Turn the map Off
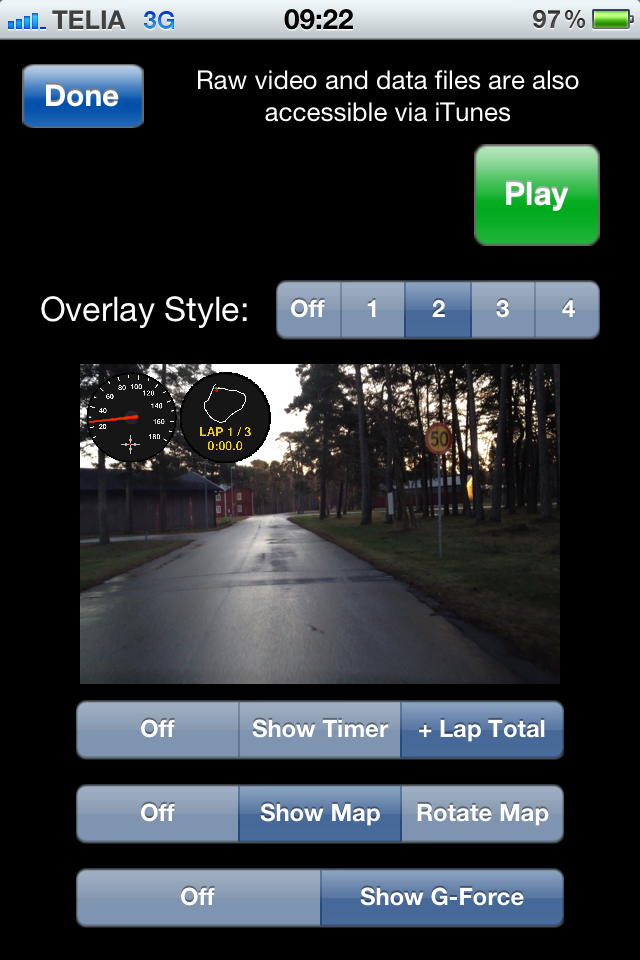Viewport: 640px width, 960px height. pyautogui.click(x=158, y=813)
